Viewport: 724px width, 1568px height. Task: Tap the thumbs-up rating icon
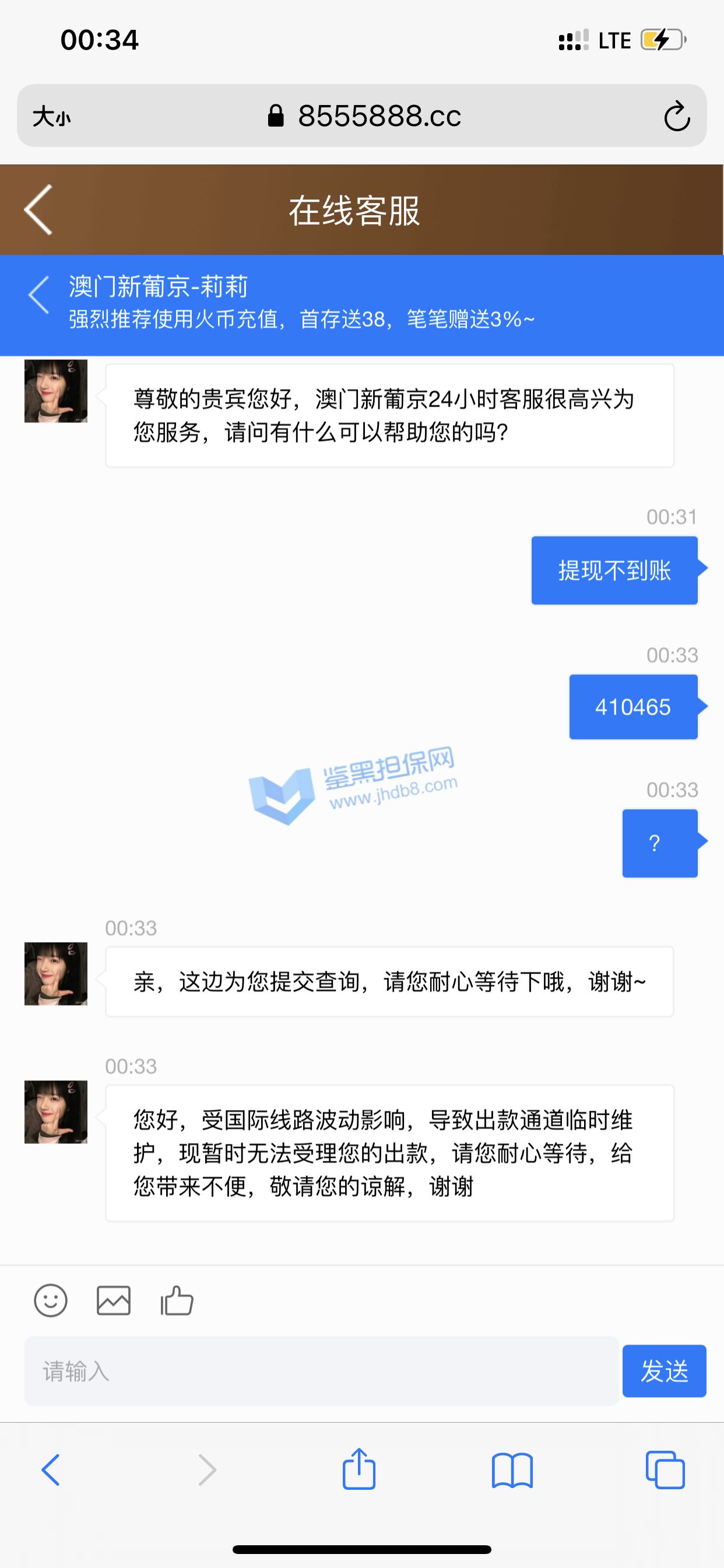(x=177, y=1301)
